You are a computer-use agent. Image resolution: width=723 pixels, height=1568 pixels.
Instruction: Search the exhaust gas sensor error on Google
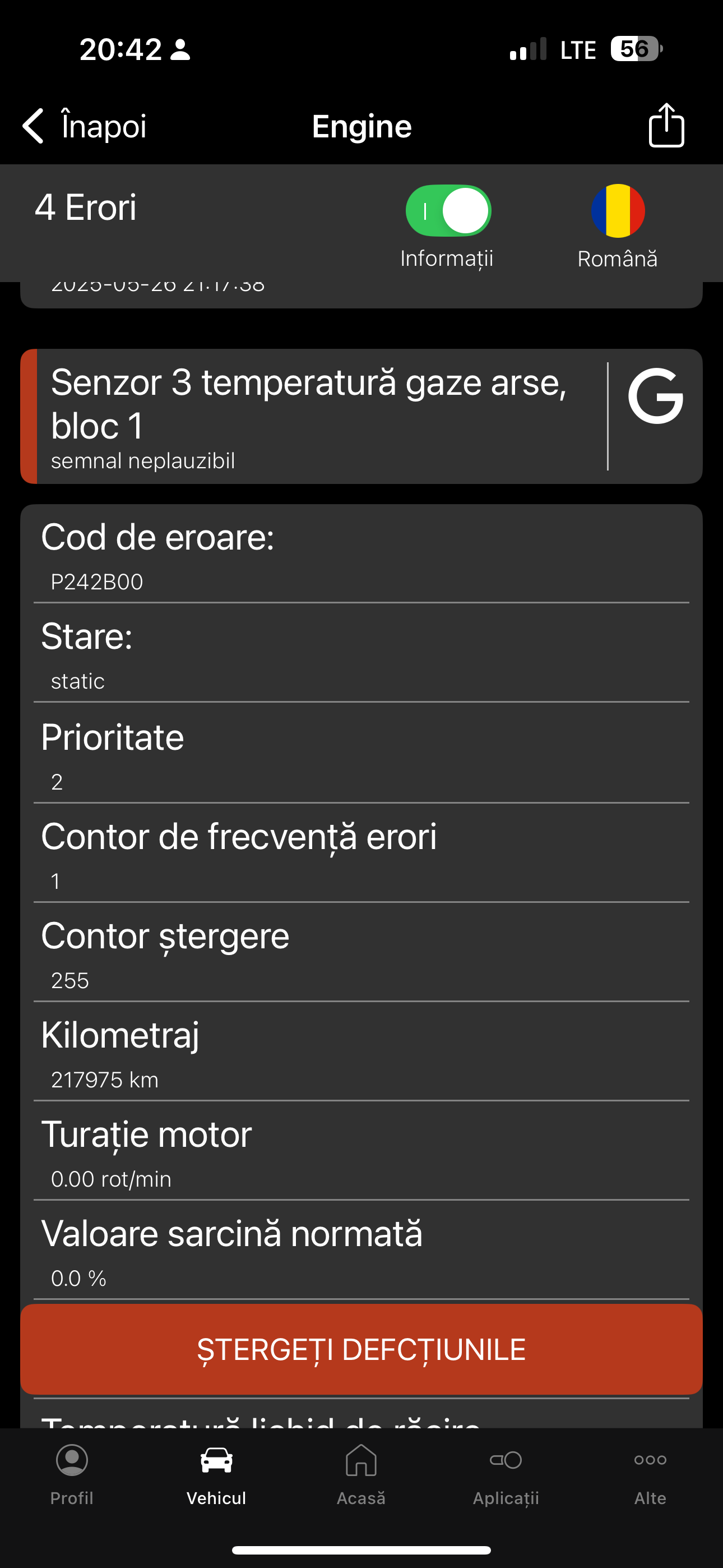pos(655,396)
